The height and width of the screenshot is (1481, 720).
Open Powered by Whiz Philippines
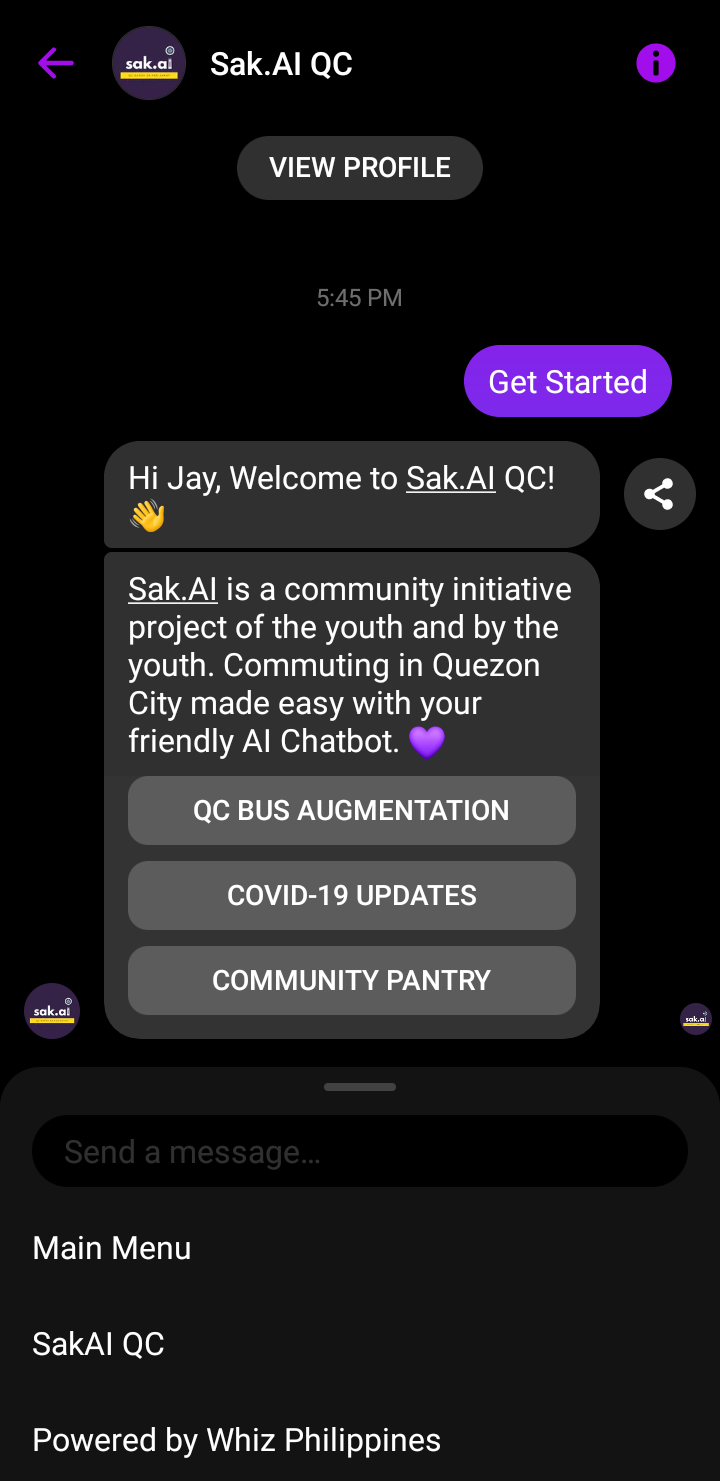[x=360, y=1440]
